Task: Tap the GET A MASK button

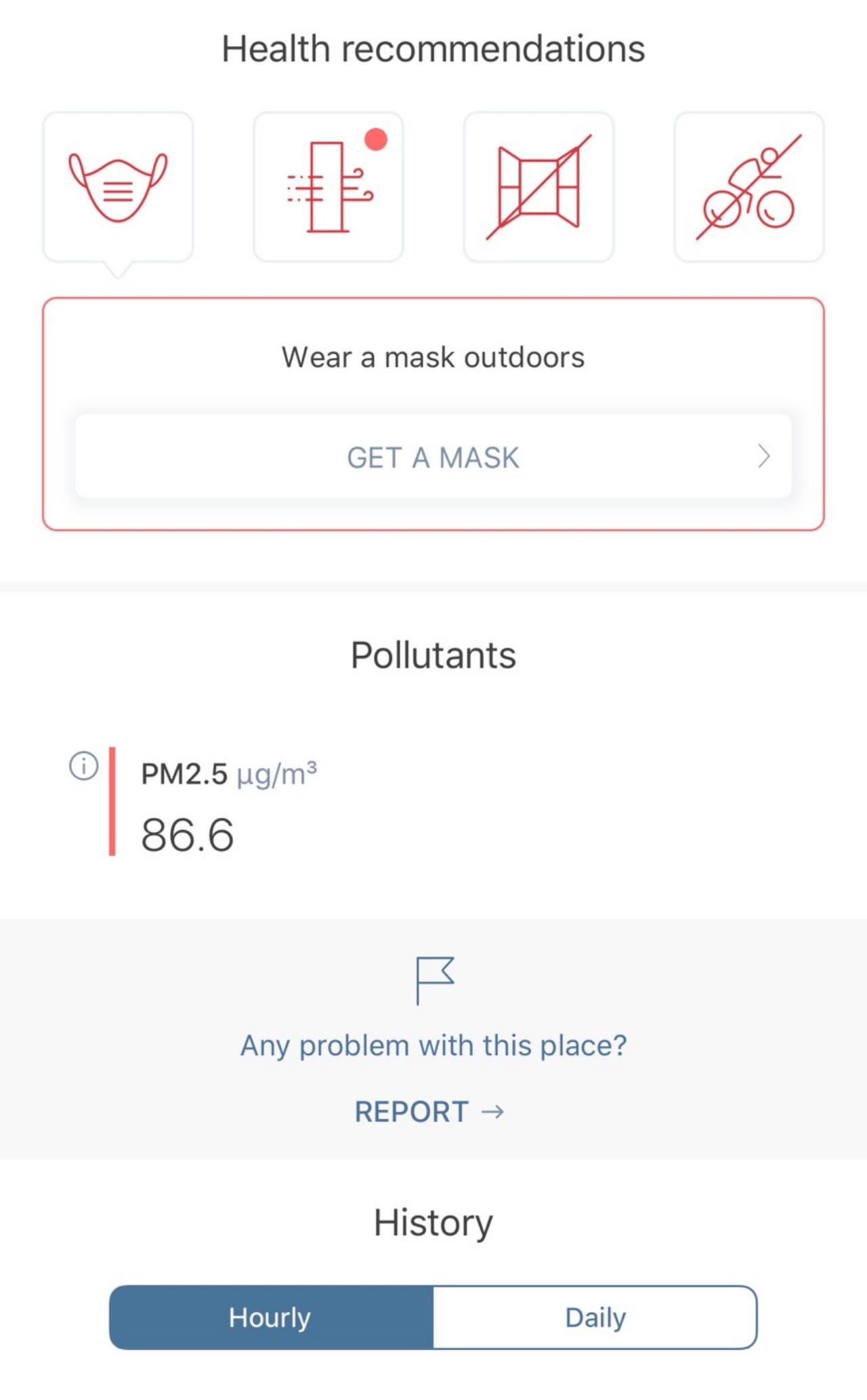Action: tap(433, 457)
